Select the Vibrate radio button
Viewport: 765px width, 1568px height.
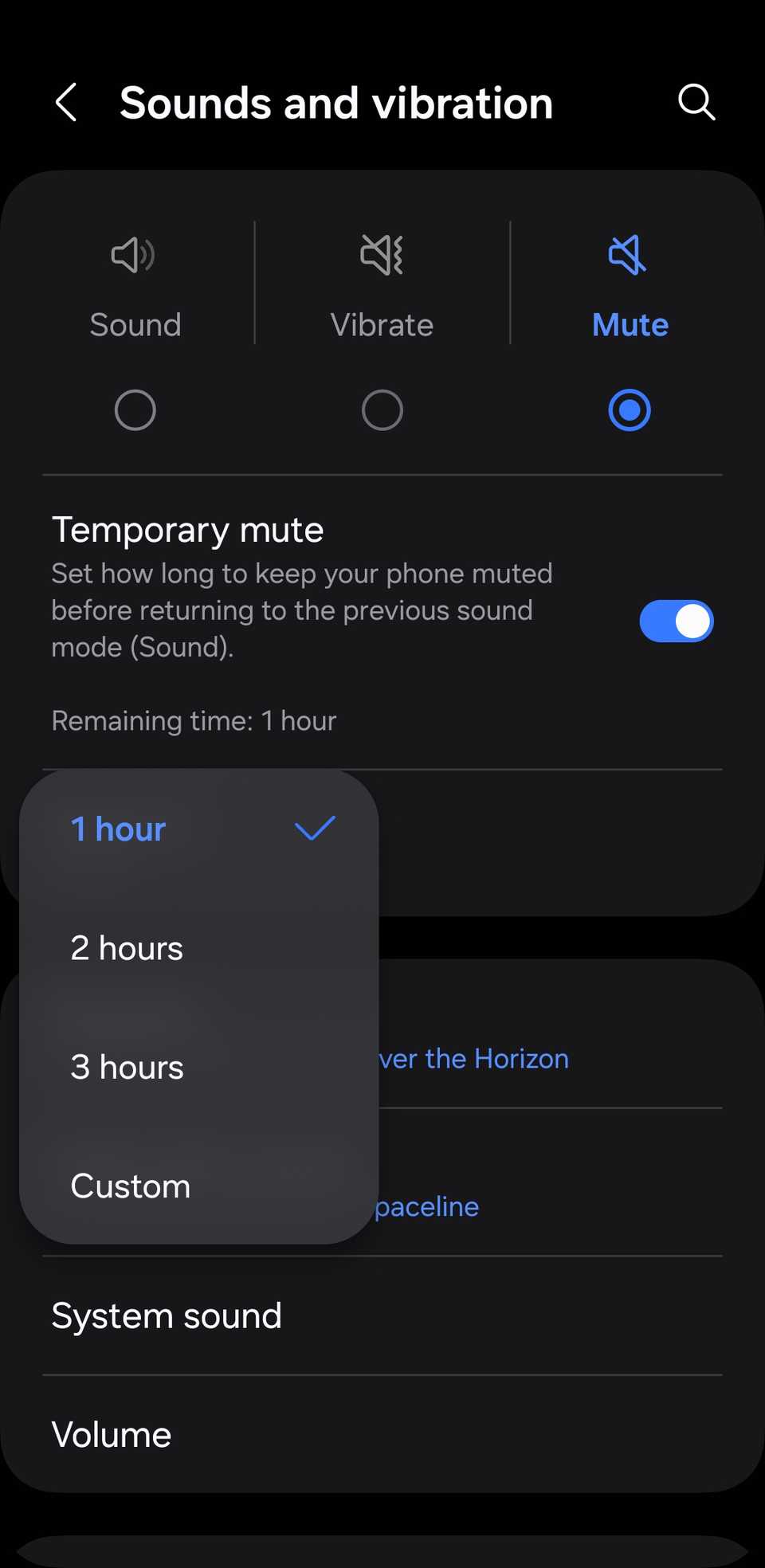(382, 410)
